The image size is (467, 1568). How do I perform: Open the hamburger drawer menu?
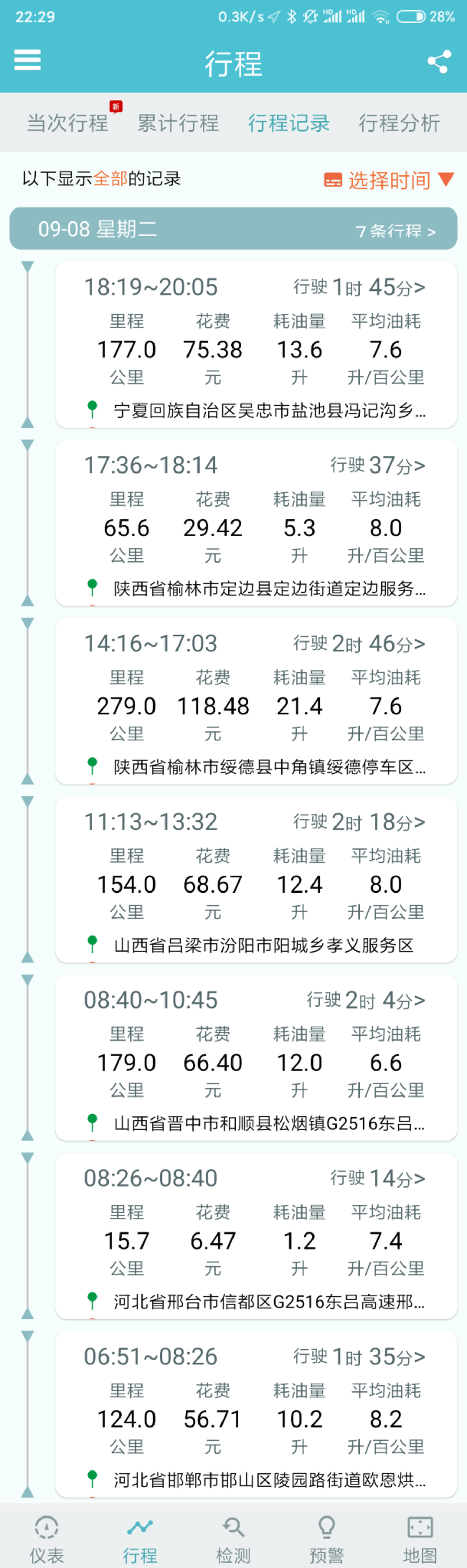click(27, 60)
